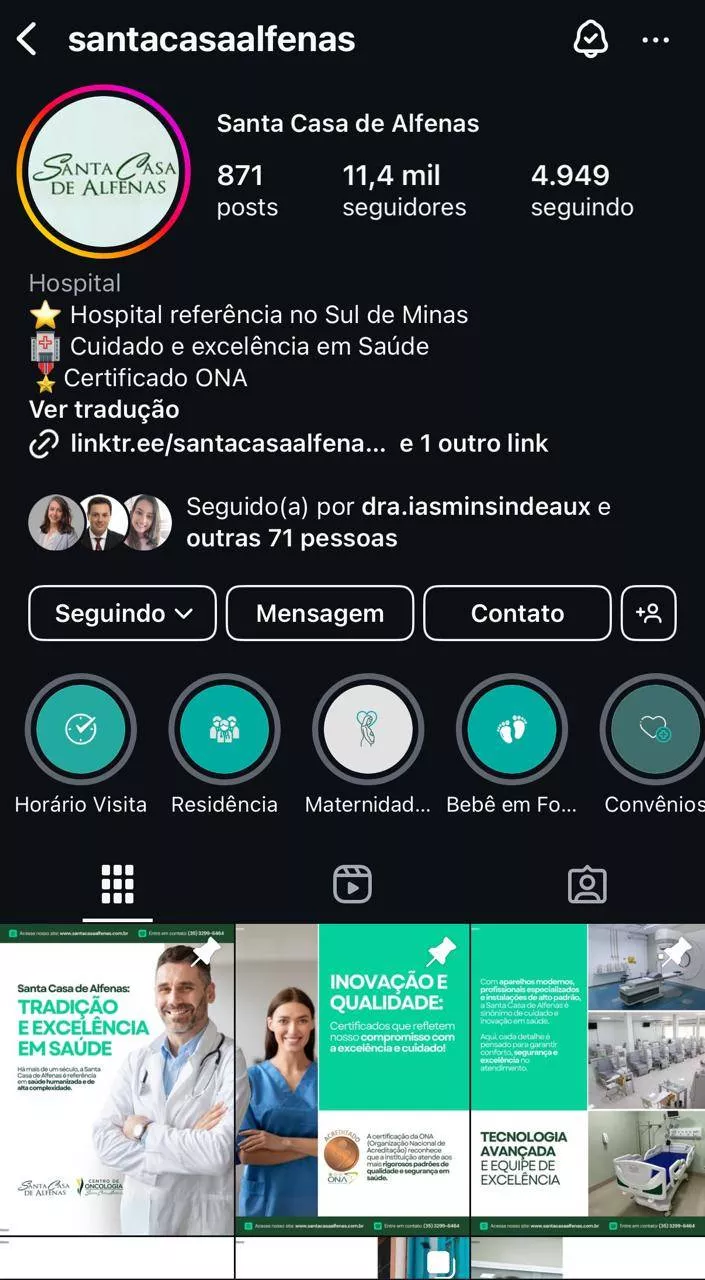This screenshot has width=705, height=1280.
Task: Expand the Seguindo dropdown button
Action: (123, 613)
